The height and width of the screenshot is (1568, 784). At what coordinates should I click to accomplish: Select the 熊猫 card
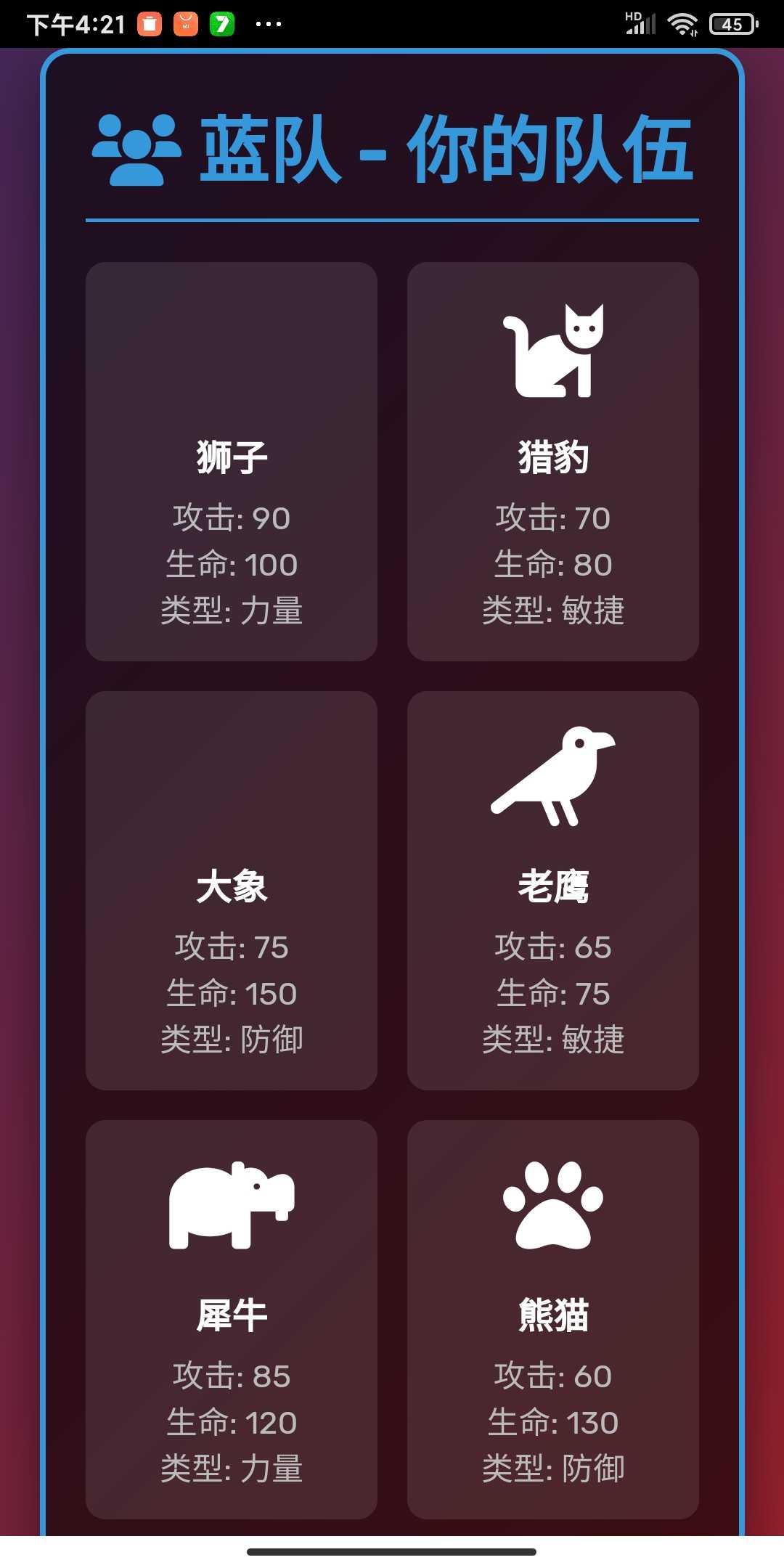pyautogui.click(x=552, y=1319)
